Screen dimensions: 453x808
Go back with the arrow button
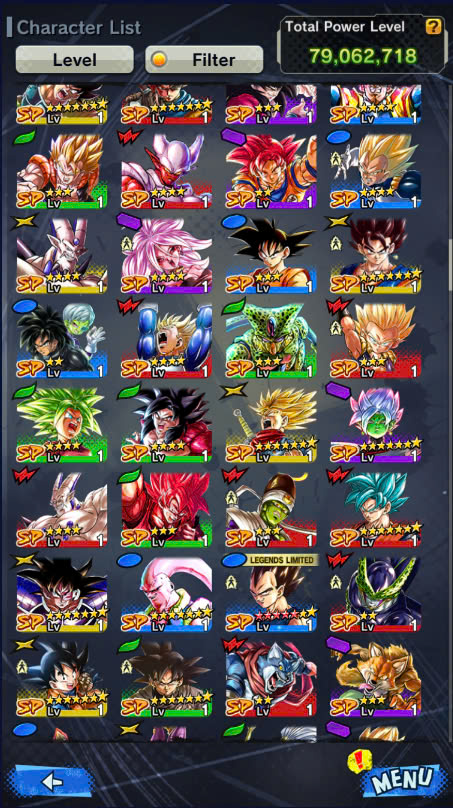coord(52,781)
